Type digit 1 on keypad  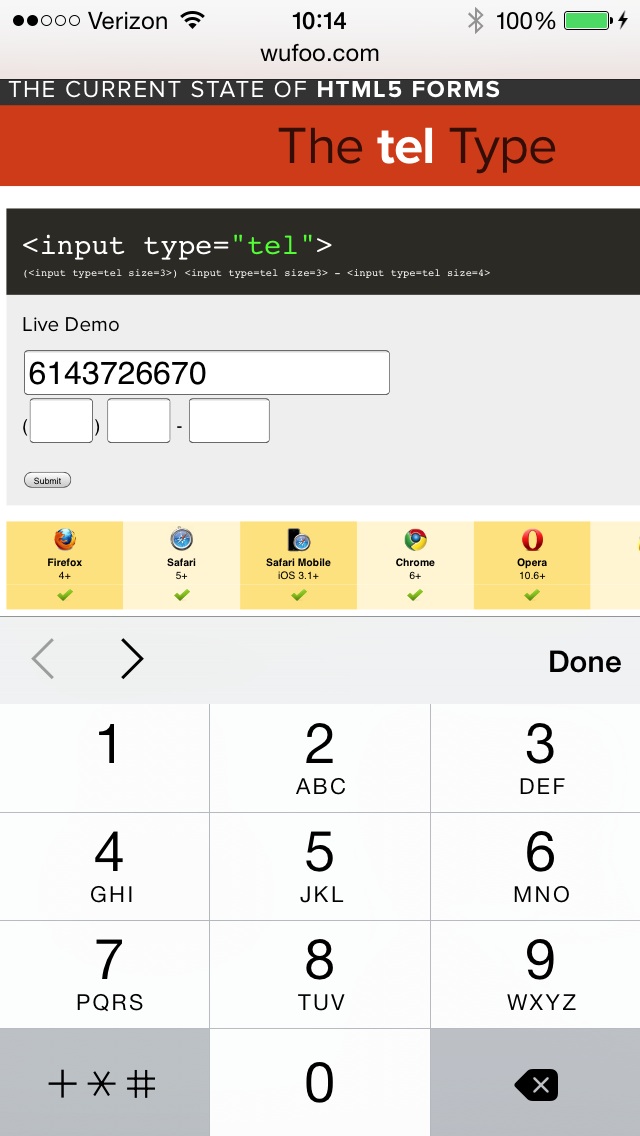[x=104, y=758]
